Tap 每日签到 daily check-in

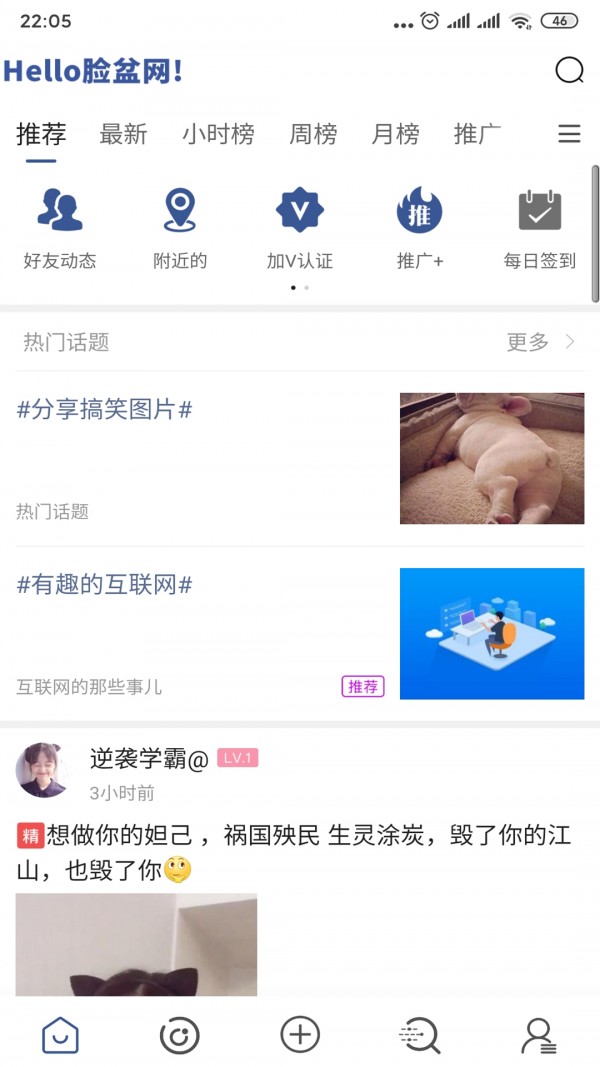tap(540, 228)
